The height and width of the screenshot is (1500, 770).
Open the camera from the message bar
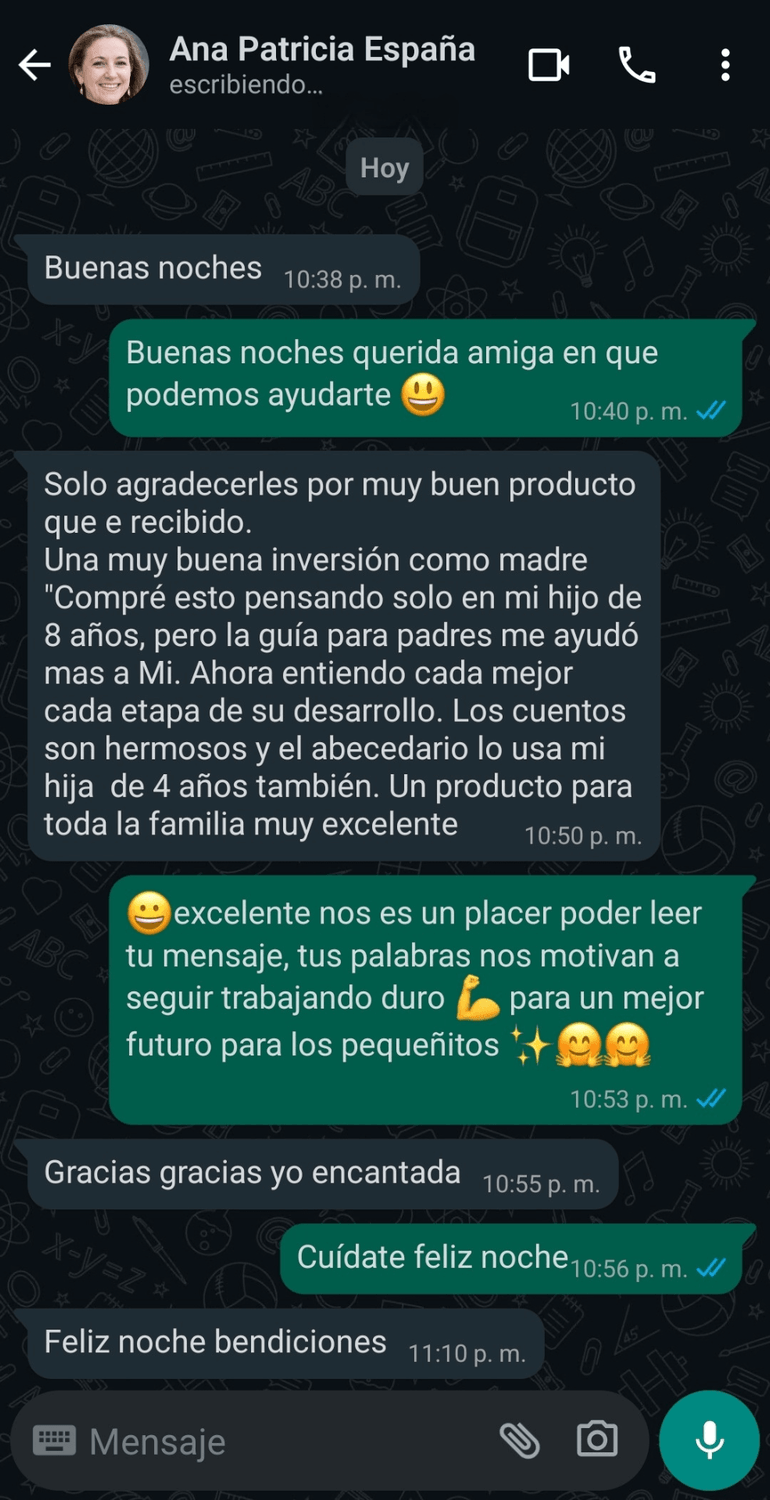coord(597,1441)
